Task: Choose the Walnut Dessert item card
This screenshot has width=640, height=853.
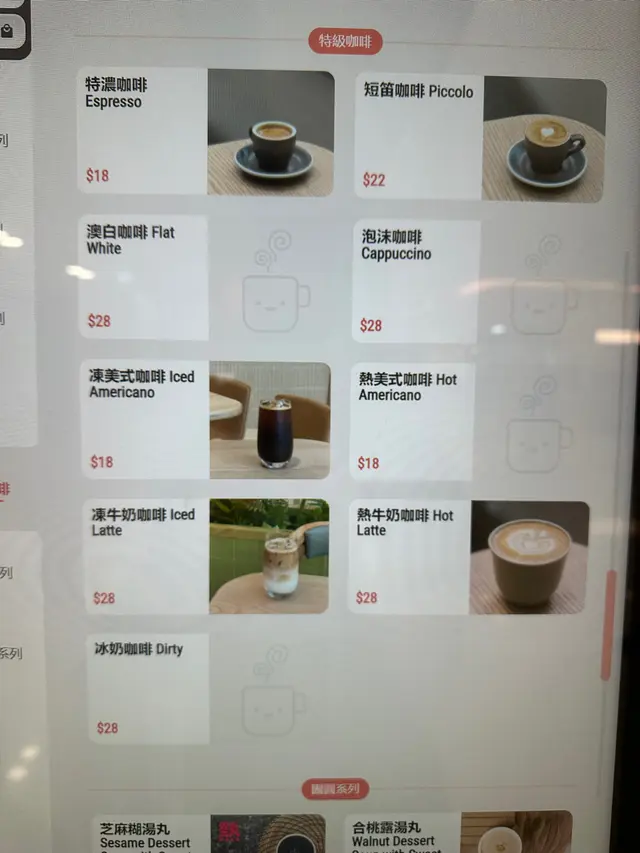Action: click(x=460, y=832)
